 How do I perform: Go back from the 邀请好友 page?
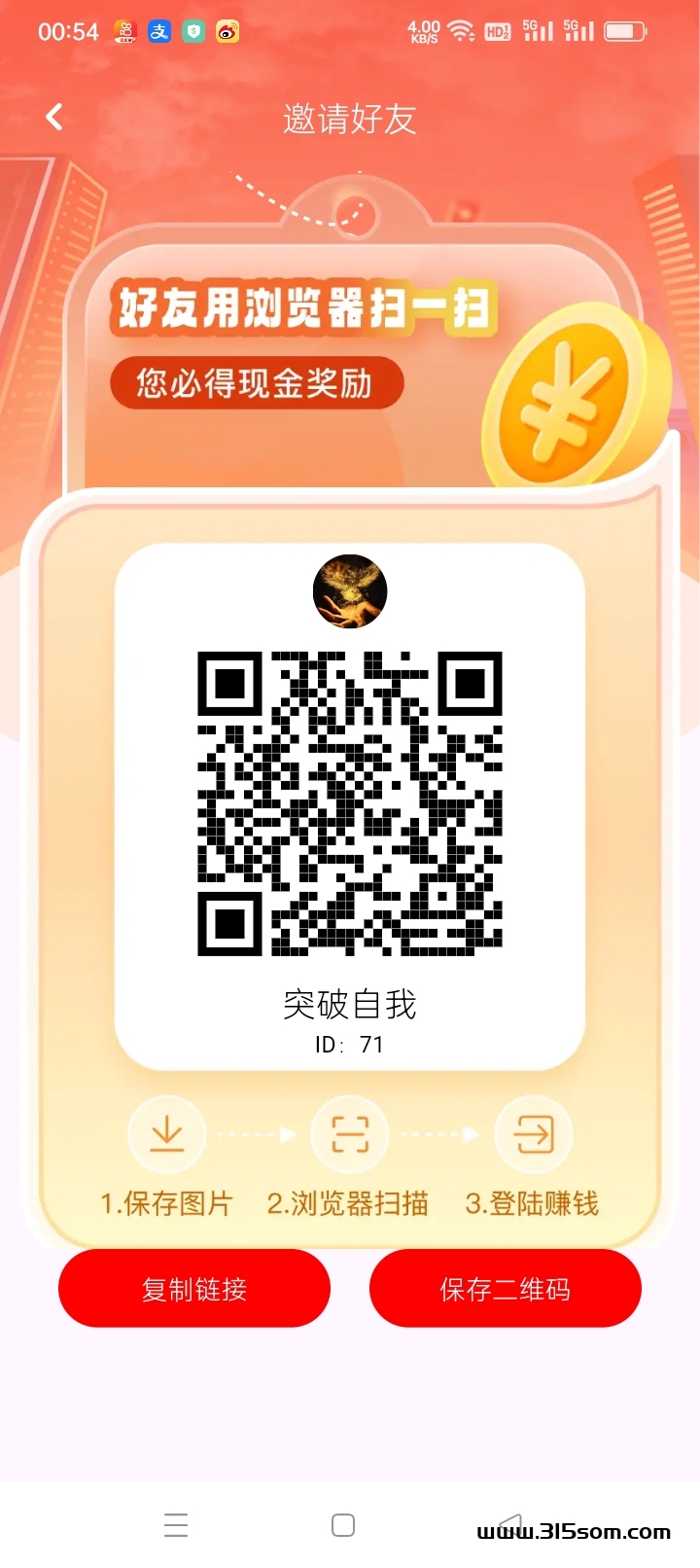coord(54,118)
